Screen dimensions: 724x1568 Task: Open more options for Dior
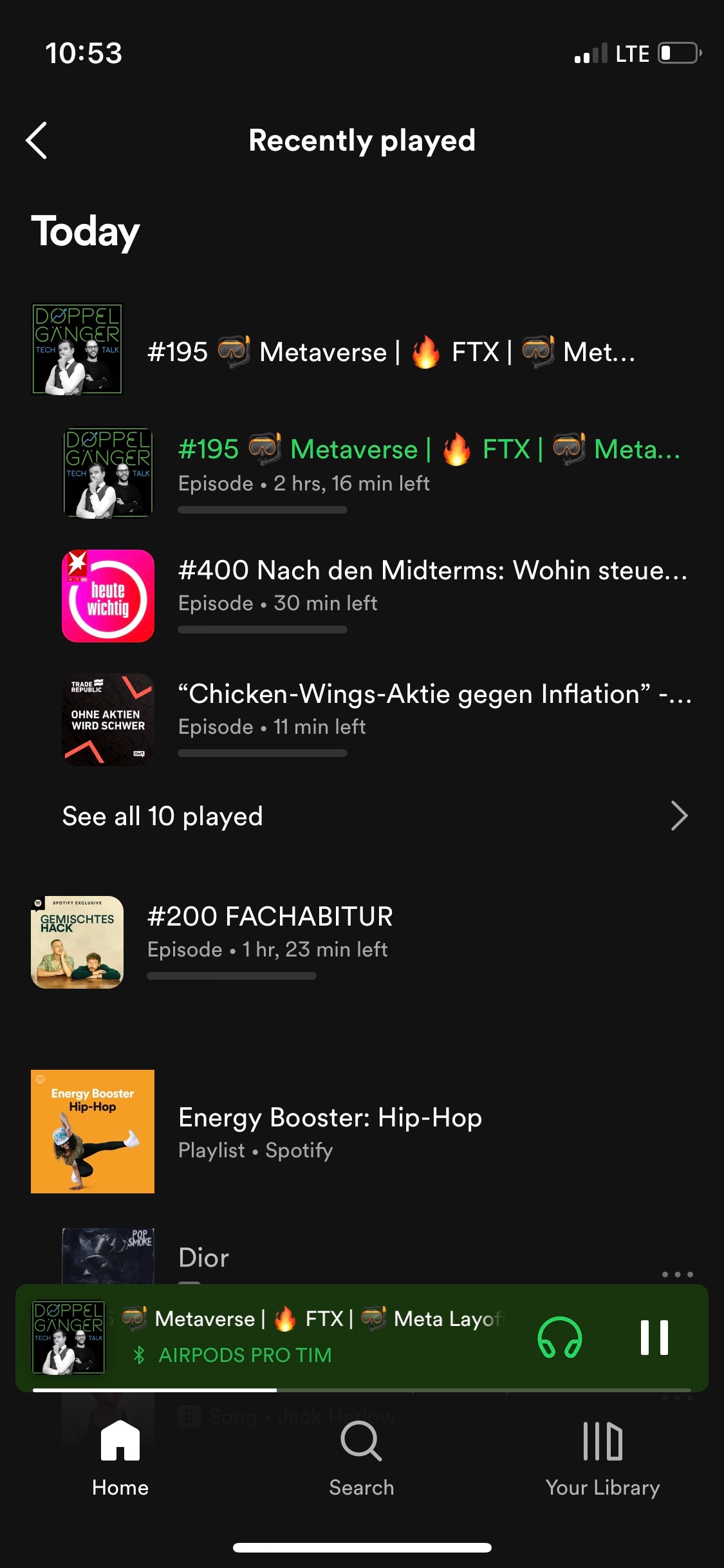(x=677, y=1274)
